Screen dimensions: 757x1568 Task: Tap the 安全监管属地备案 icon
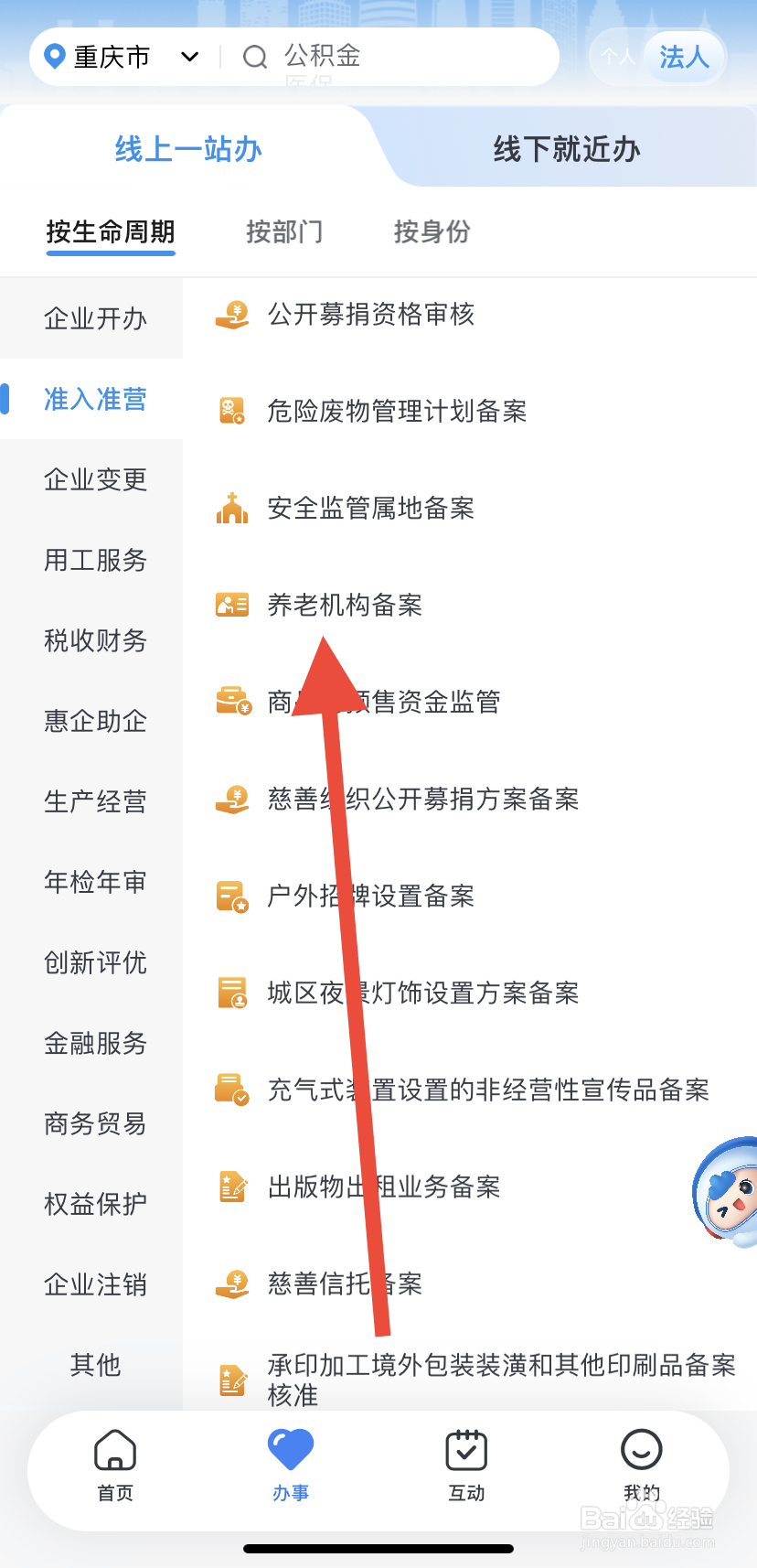[232, 509]
